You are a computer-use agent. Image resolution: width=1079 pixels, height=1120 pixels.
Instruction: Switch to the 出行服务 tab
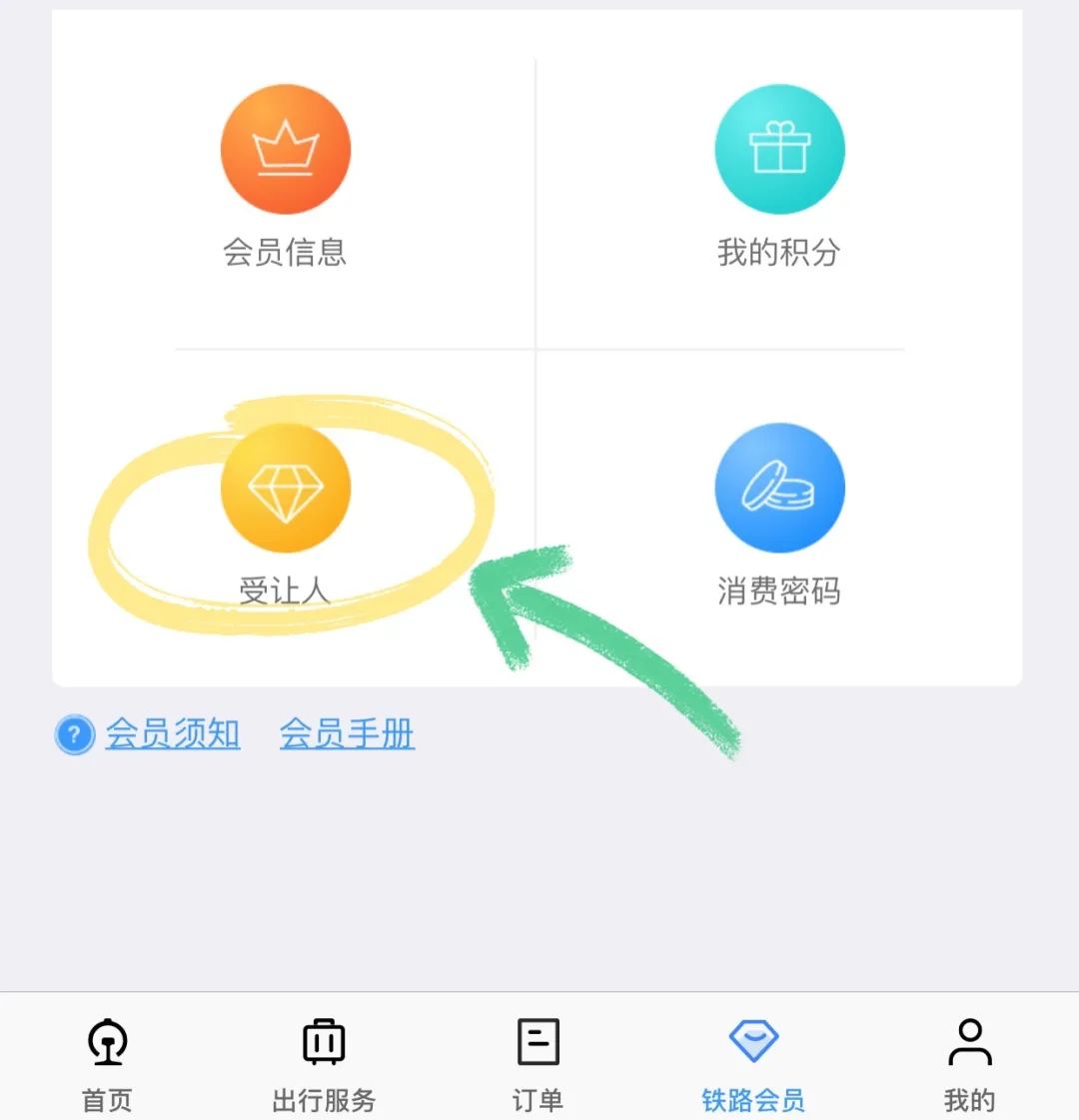(x=324, y=1064)
